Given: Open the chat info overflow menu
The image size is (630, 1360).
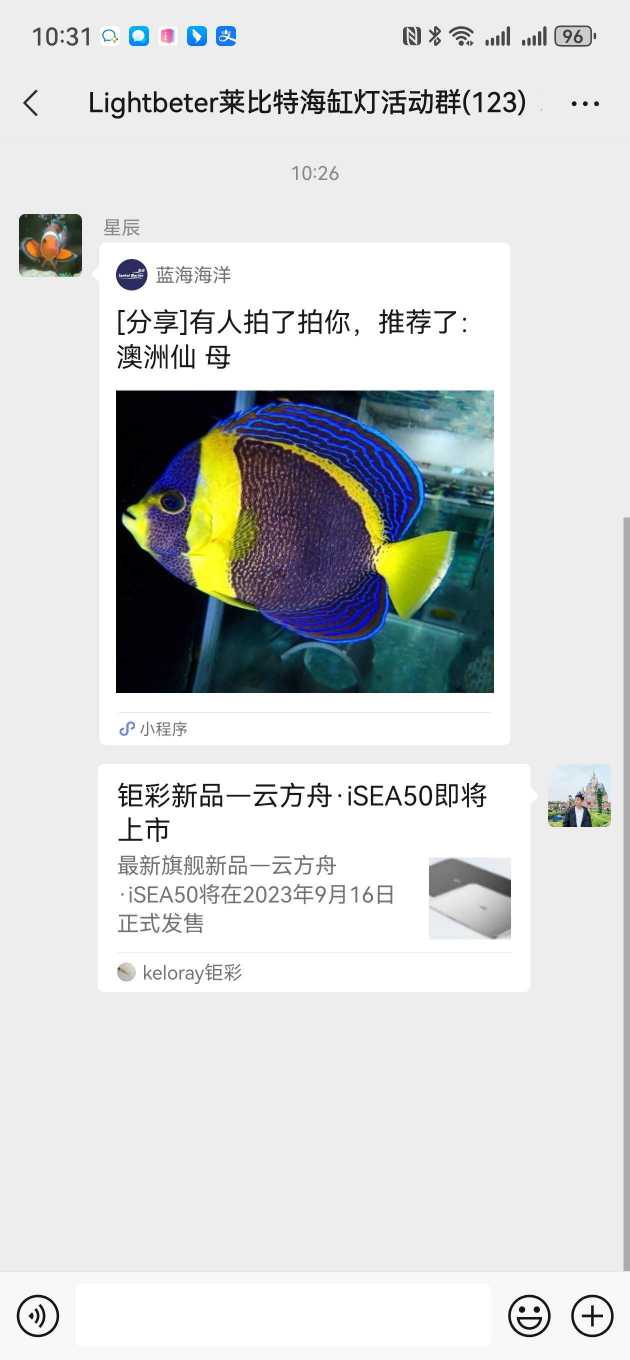Looking at the screenshot, I should 585,103.
